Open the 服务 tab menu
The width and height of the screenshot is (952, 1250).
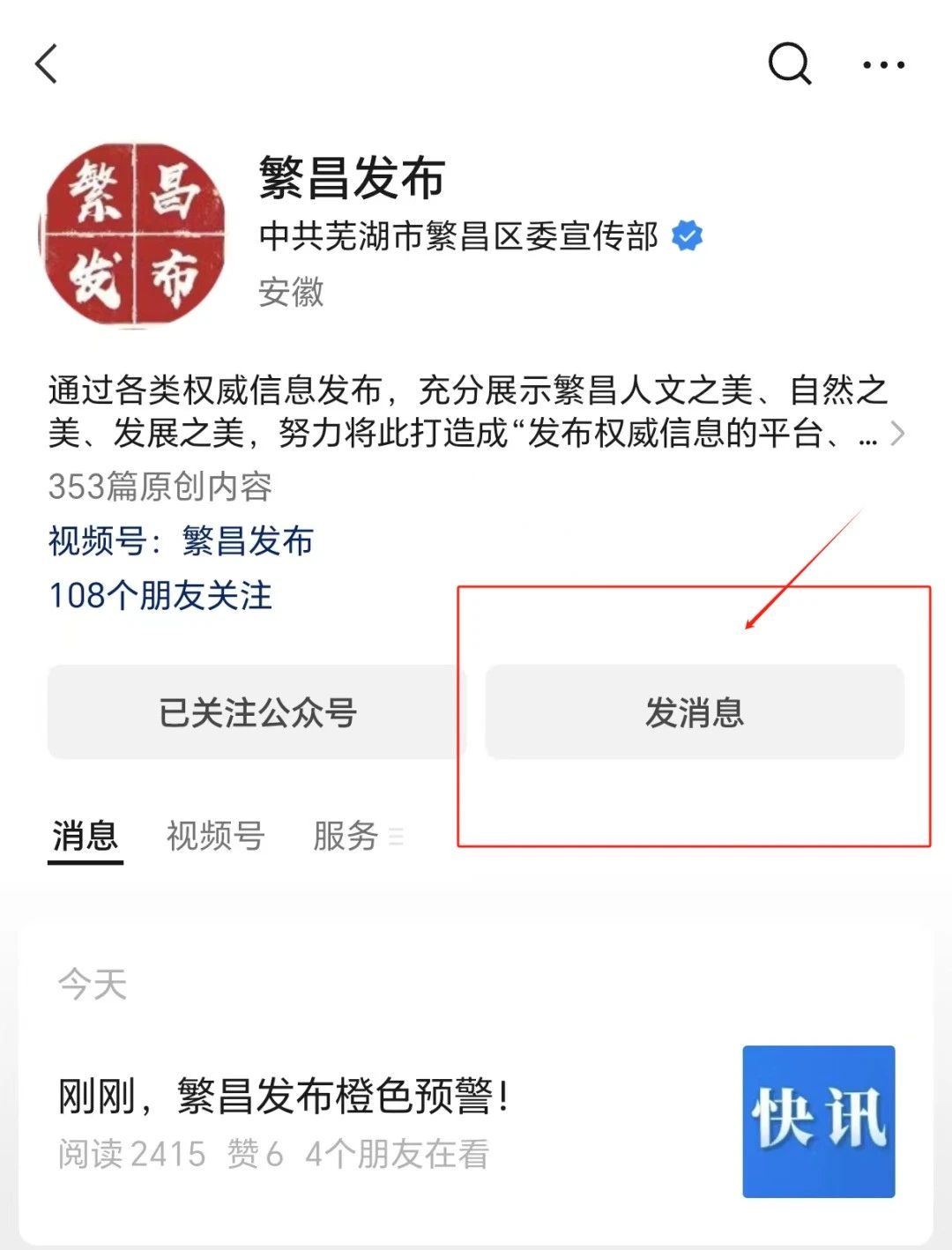[x=357, y=836]
